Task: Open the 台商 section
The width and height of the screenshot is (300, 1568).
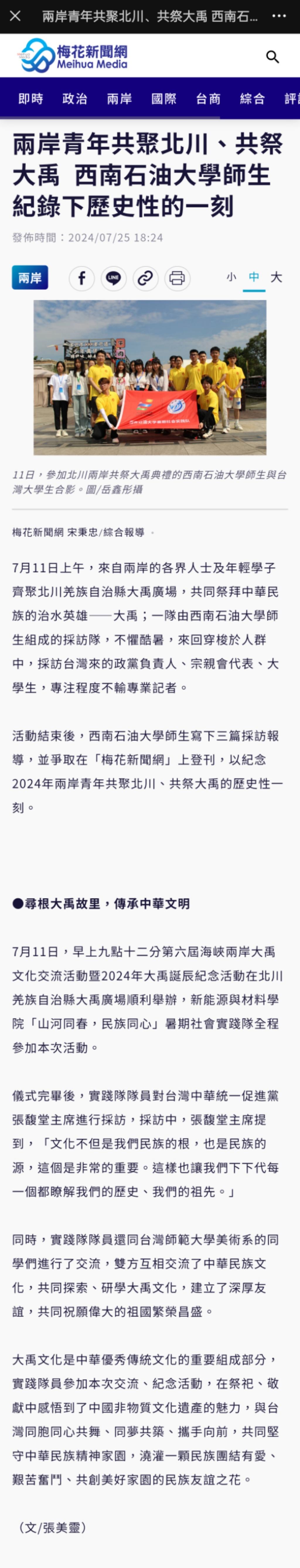Action: 208,99
